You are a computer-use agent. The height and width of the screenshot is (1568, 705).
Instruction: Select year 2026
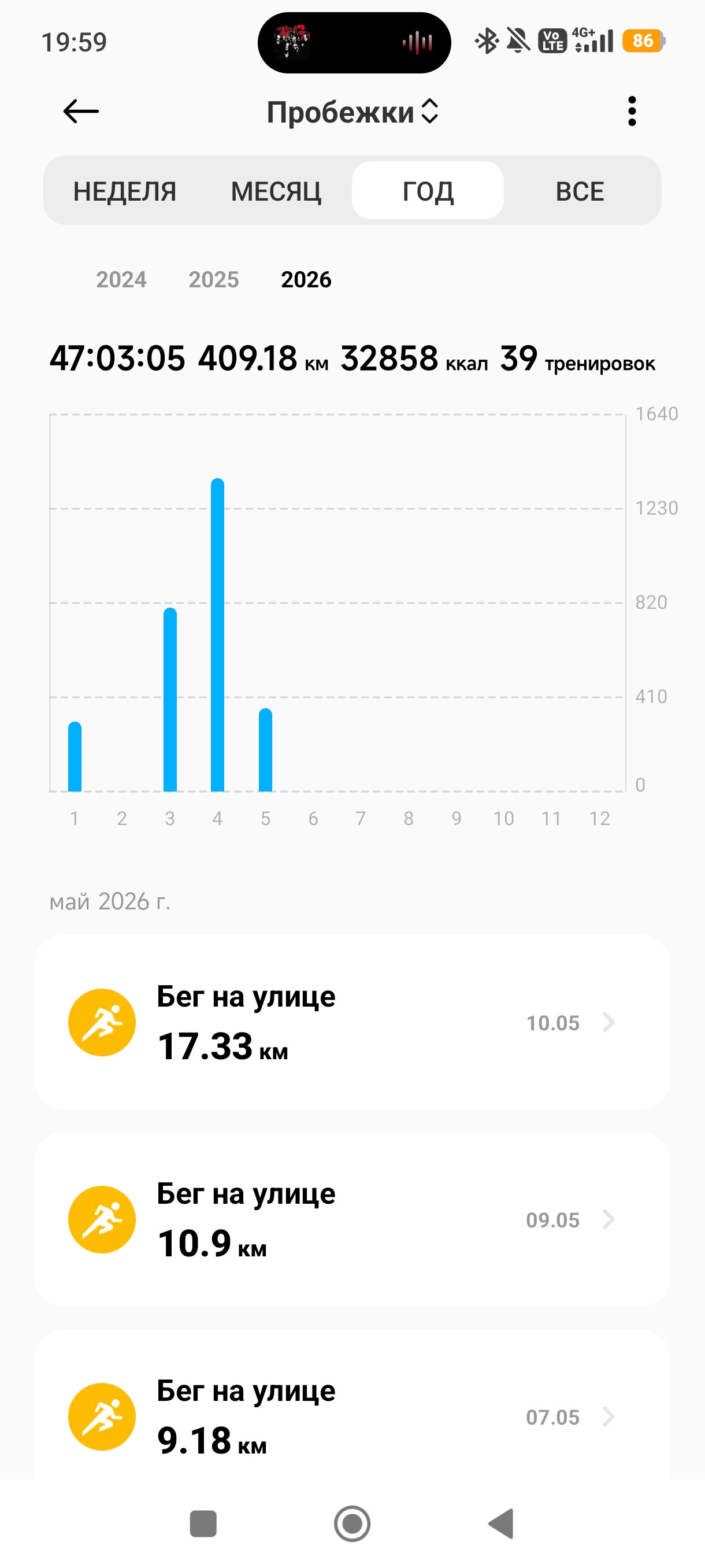[x=306, y=279]
